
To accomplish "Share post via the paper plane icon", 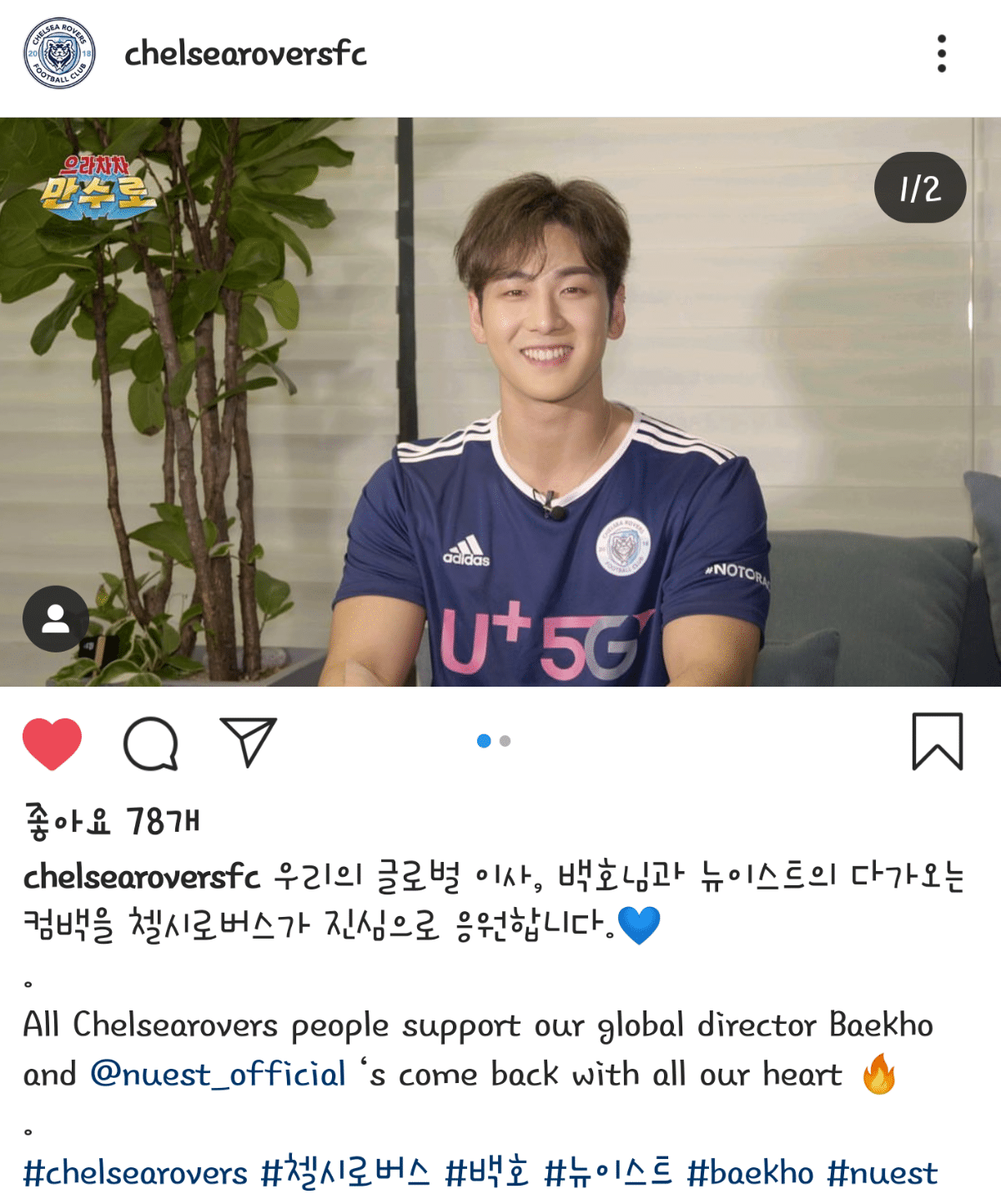I will coord(248,742).
